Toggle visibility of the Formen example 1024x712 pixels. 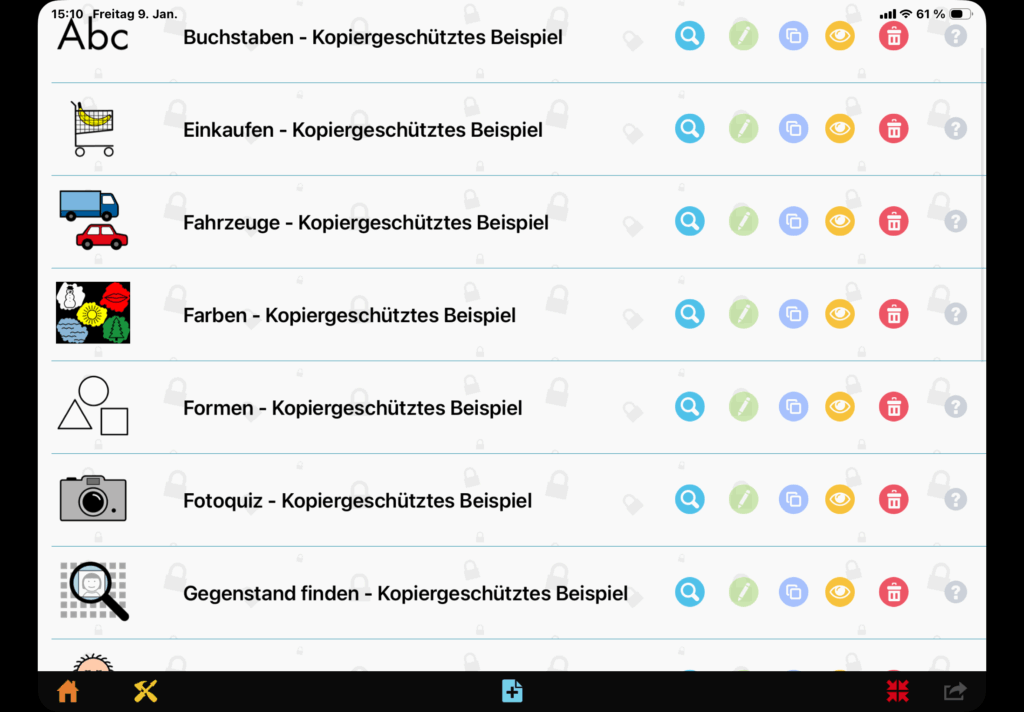point(840,407)
